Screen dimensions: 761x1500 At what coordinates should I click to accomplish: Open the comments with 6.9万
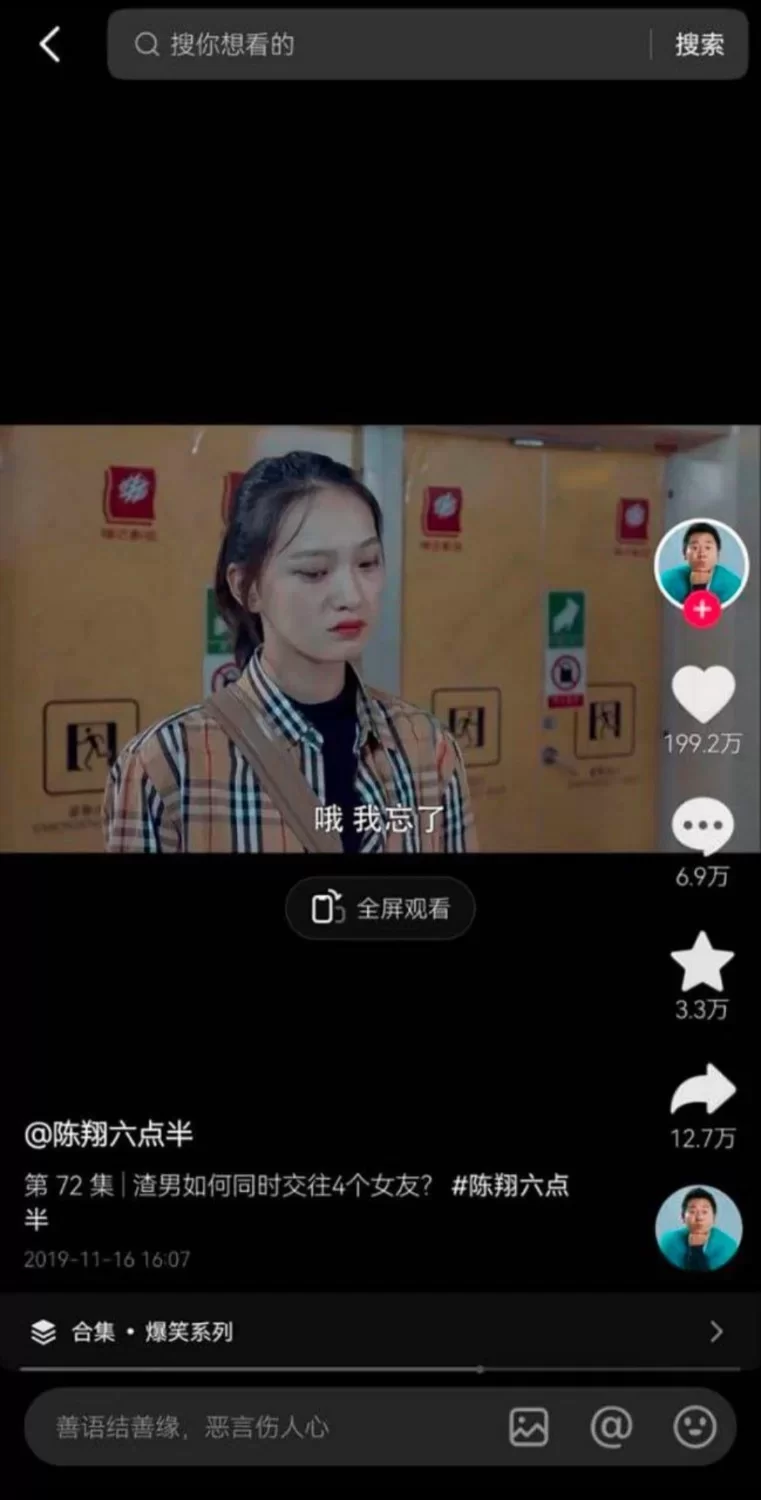(702, 826)
